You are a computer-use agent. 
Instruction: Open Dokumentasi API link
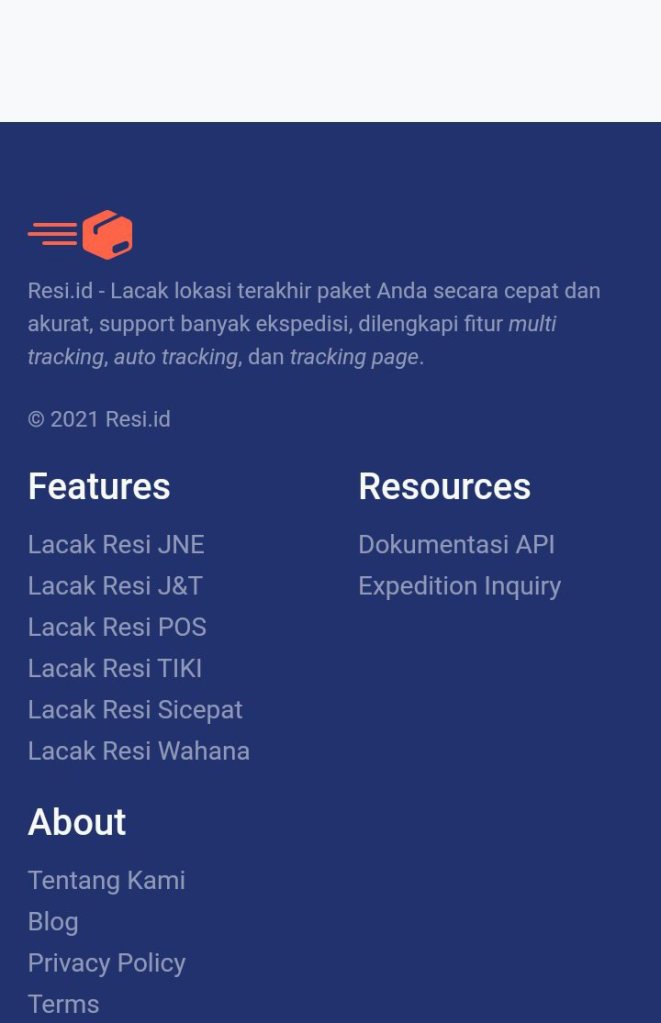pyautogui.click(x=456, y=544)
